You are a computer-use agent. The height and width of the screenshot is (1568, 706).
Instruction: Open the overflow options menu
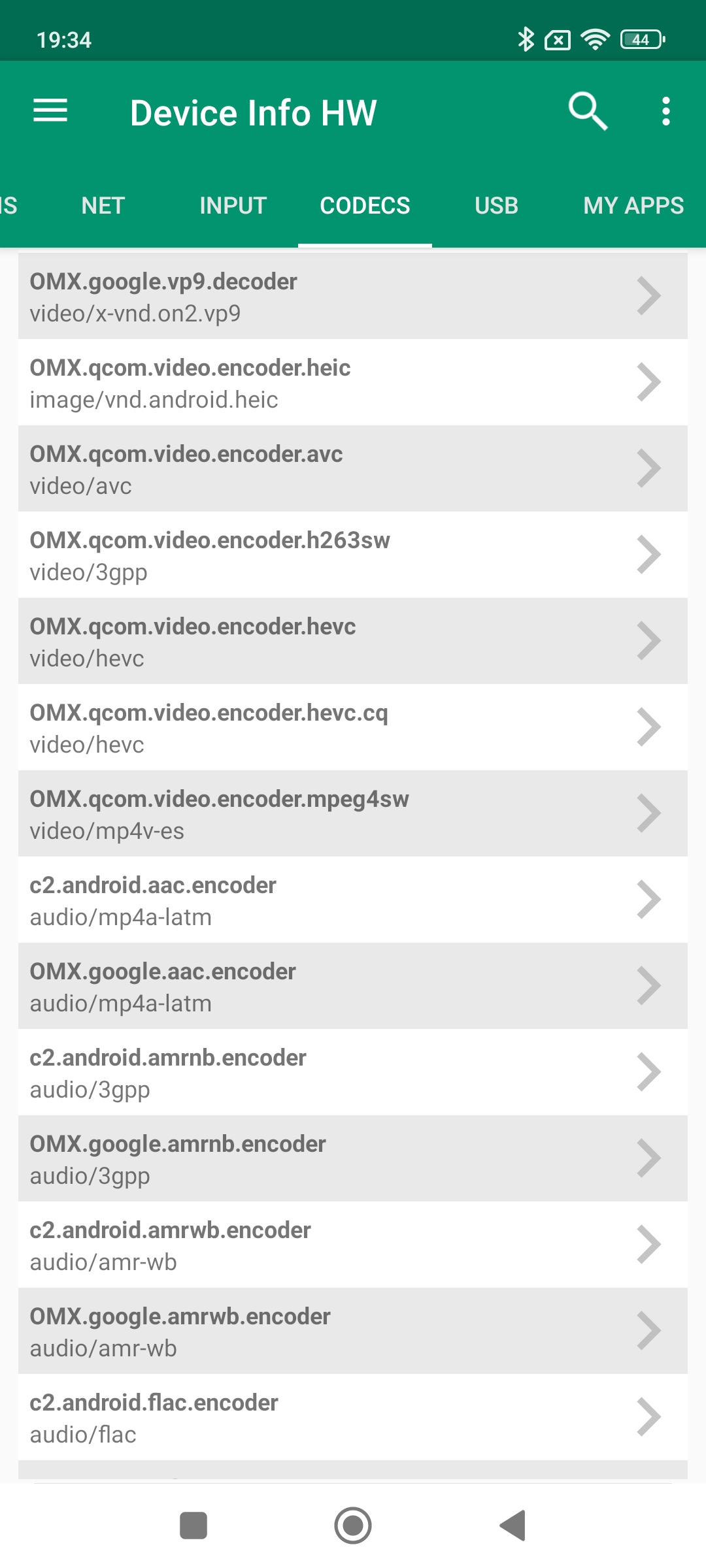point(665,111)
